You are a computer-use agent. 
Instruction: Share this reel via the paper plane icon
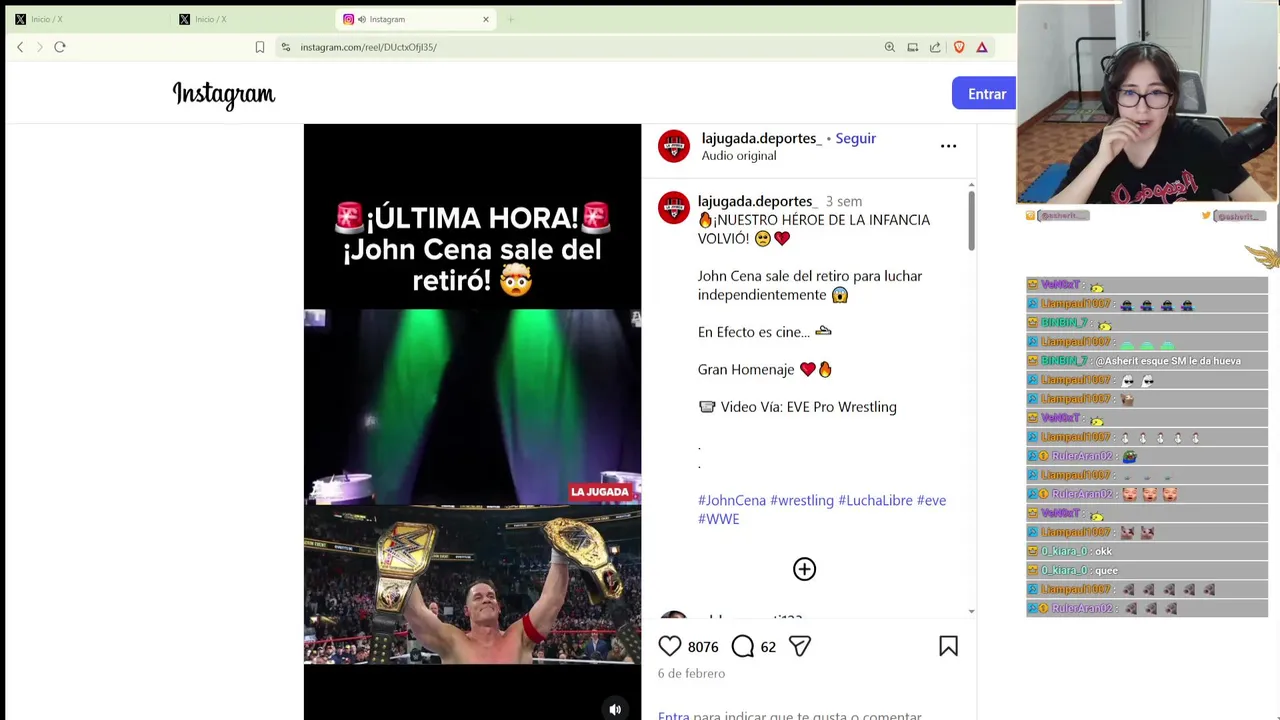pos(800,646)
